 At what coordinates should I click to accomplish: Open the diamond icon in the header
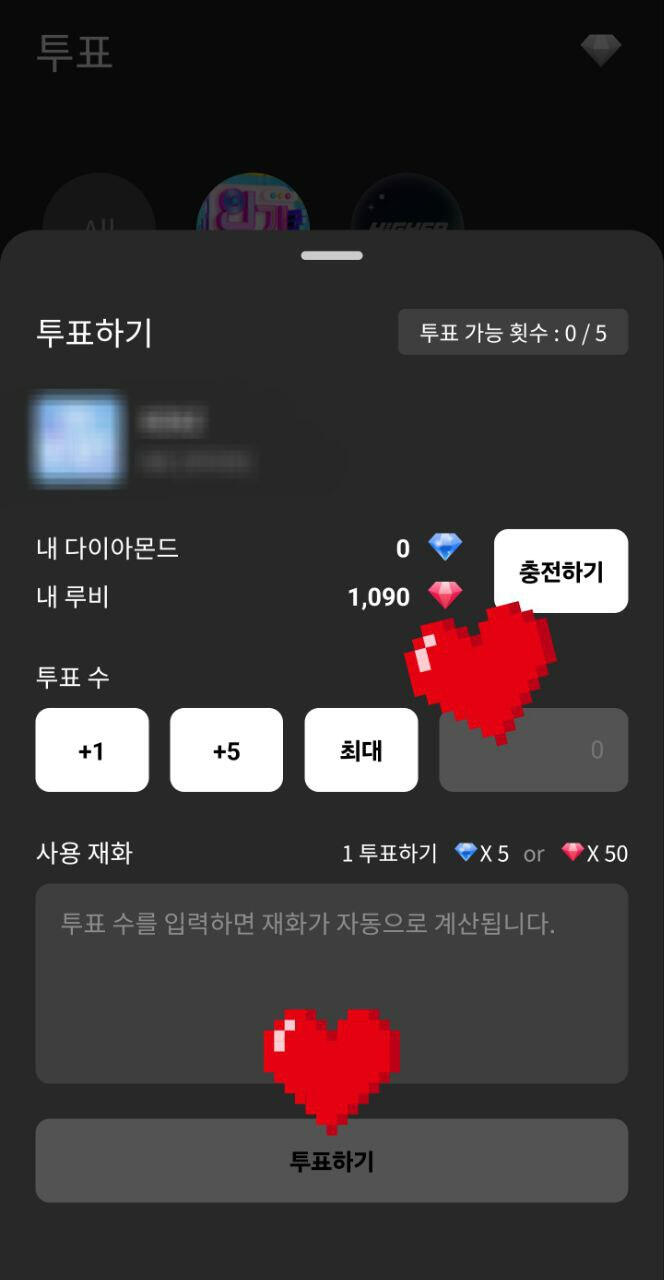tap(601, 50)
